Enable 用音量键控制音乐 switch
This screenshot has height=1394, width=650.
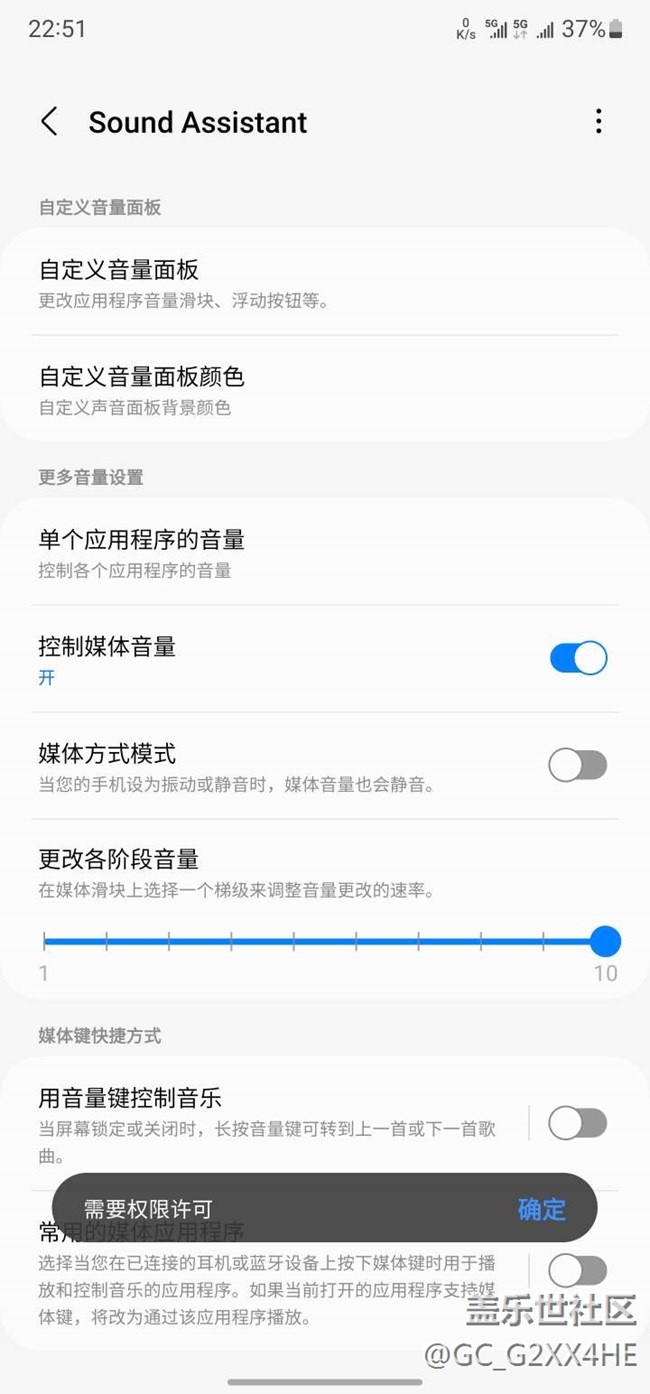578,1123
